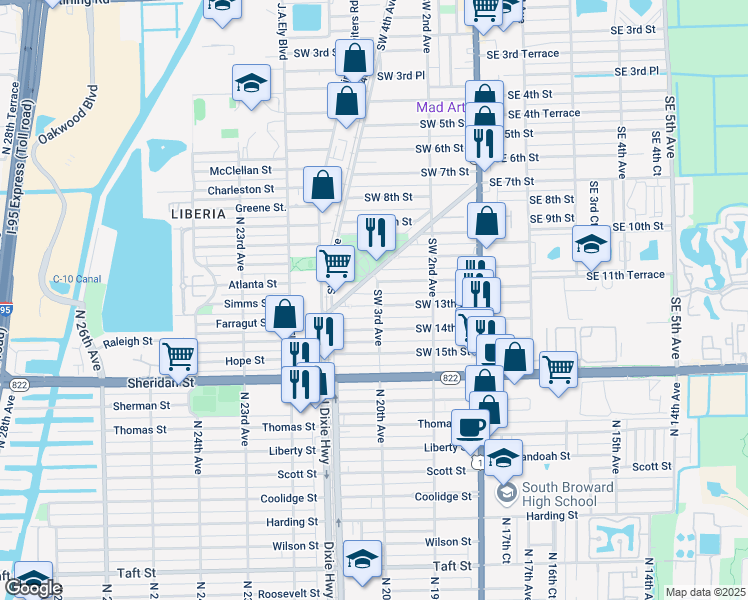Open the shopping bag marker near SE 9th St
The height and width of the screenshot is (600, 748).
click(x=486, y=224)
